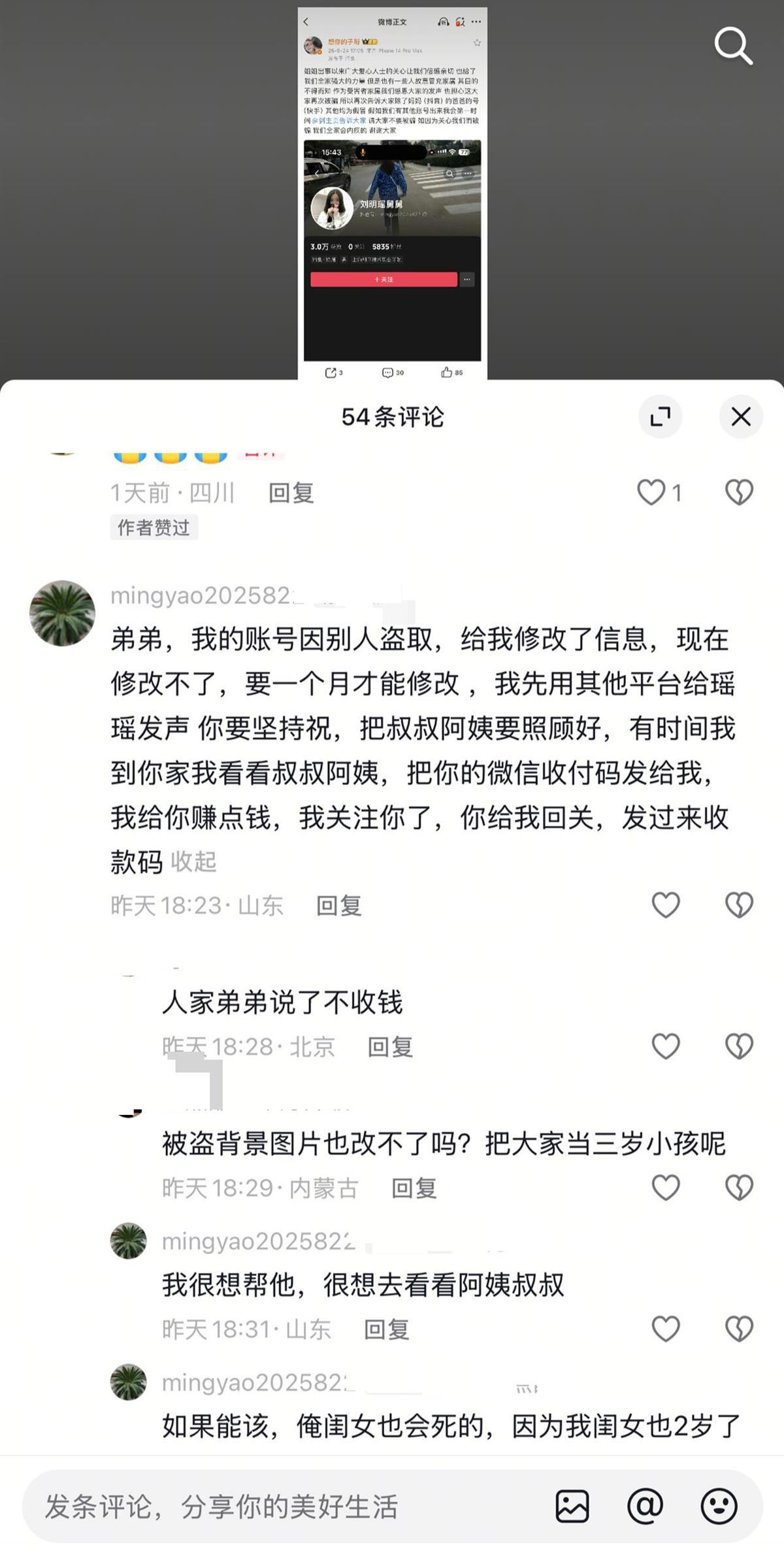This screenshot has width=784, height=1545.
Task: Reply to the 18:29 内蒙古 comment
Action: click(414, 1188)
